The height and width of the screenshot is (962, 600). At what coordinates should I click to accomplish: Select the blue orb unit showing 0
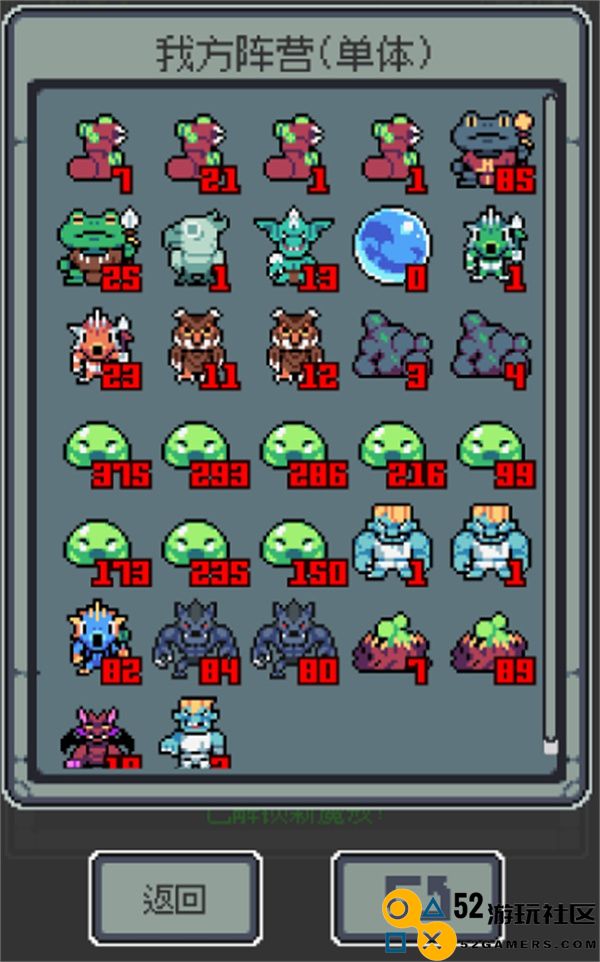393,246
